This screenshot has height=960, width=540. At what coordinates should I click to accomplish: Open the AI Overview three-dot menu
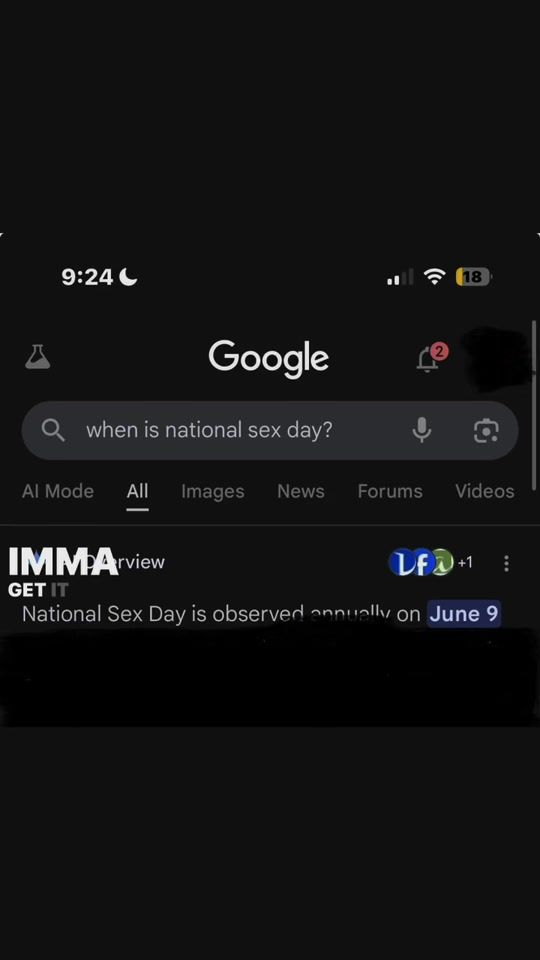tap(506, 563)
